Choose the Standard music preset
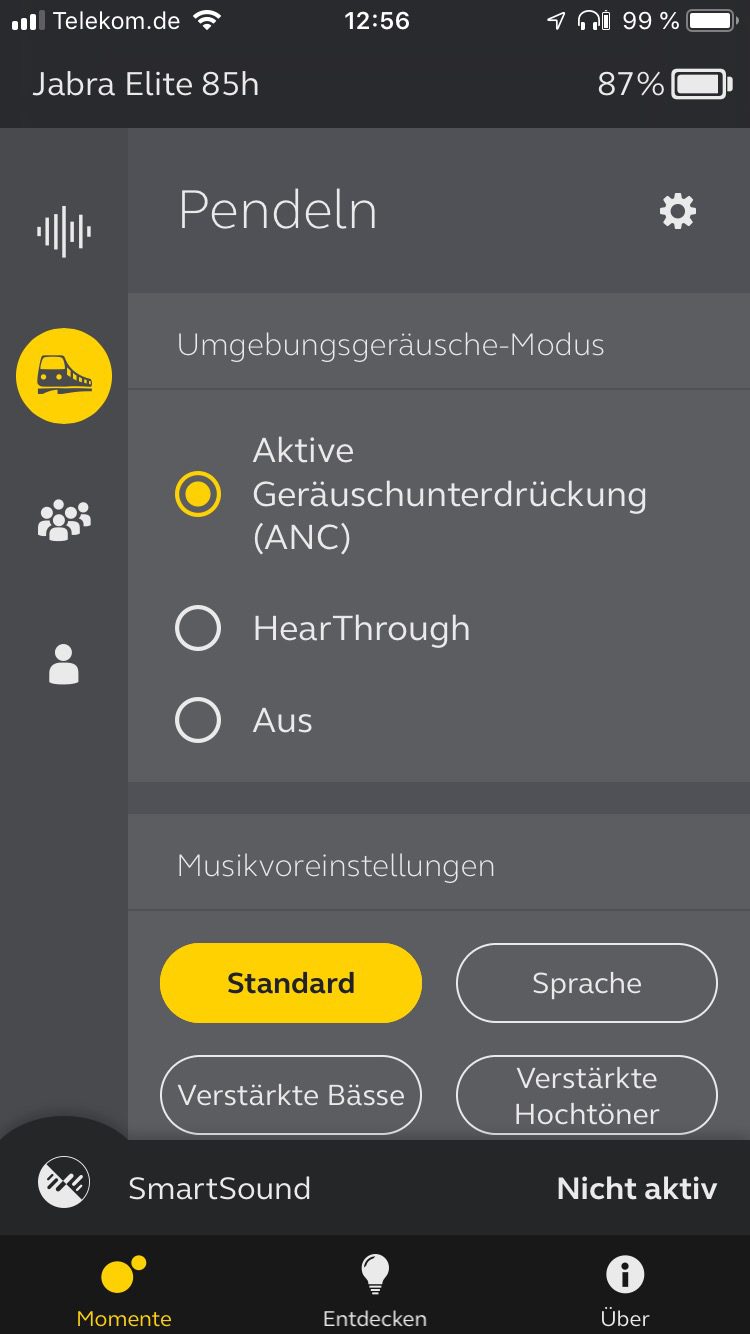This screenshot has width=750, height=1334. (291, 983)
